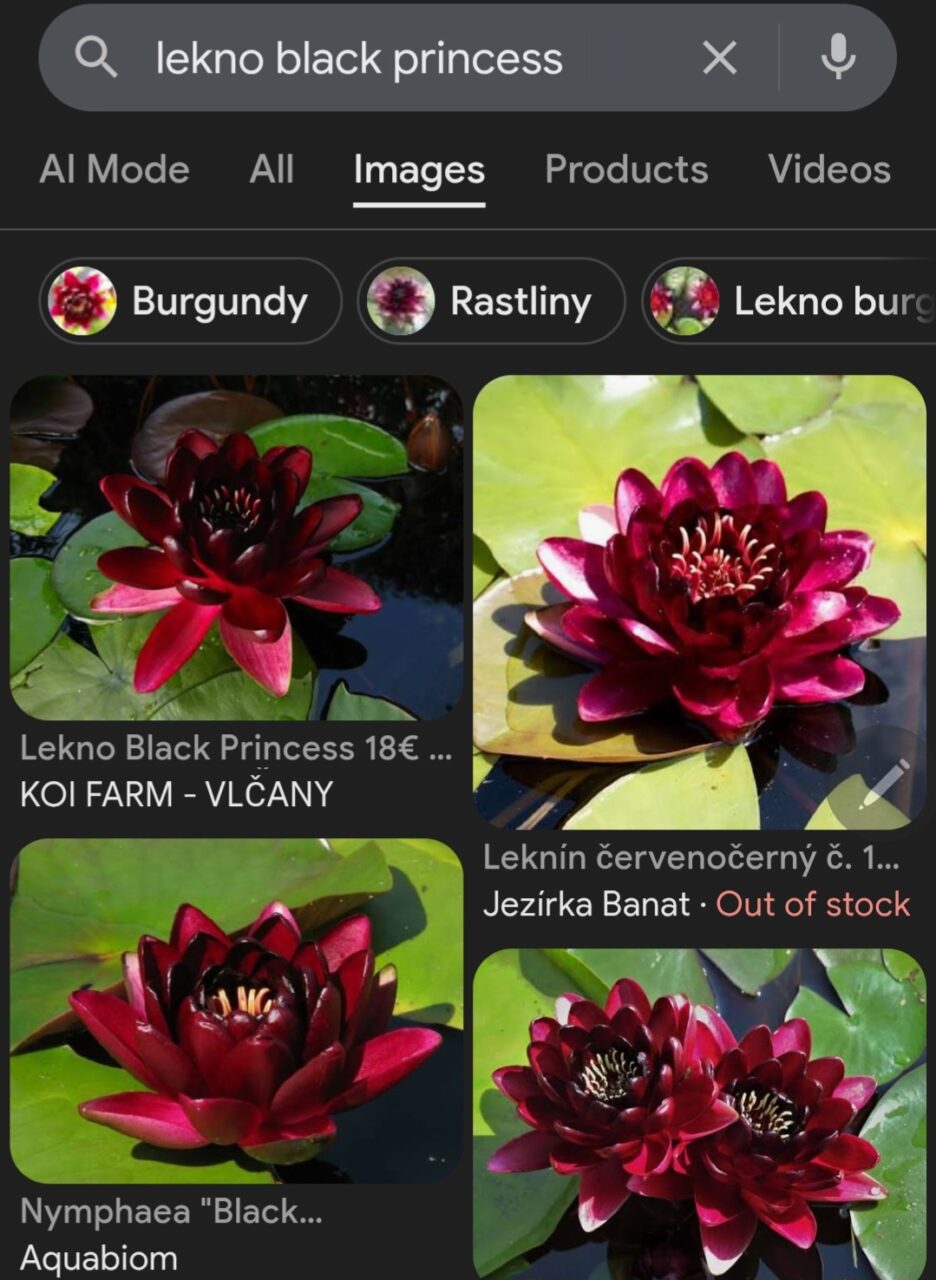
Task: Filter images by the Burgundy chip
Action: (190, 301)
